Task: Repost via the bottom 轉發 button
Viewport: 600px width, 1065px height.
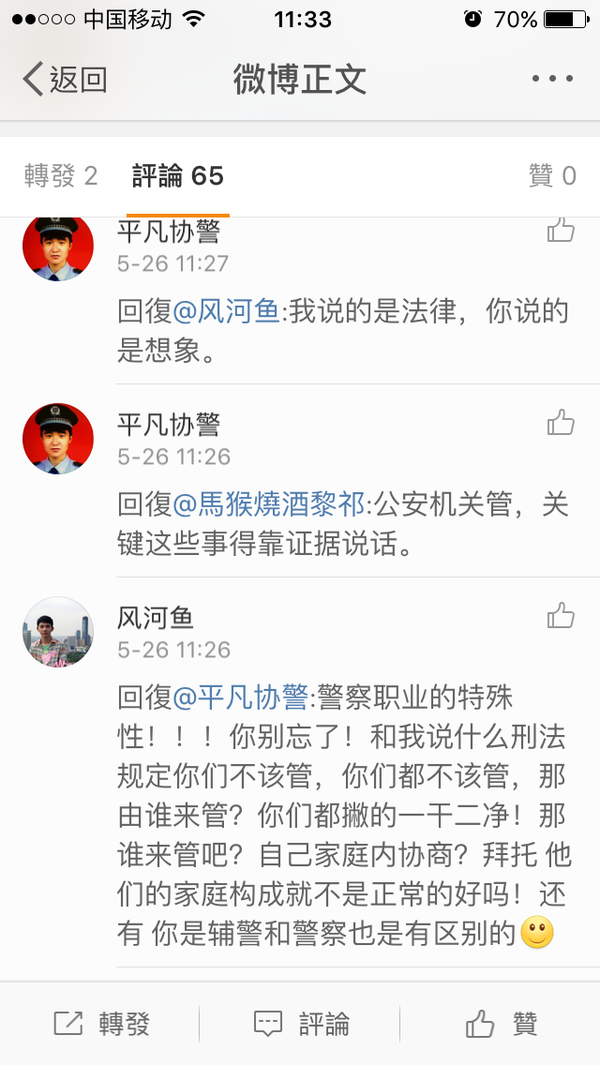Action: [x=101, y=1023]
